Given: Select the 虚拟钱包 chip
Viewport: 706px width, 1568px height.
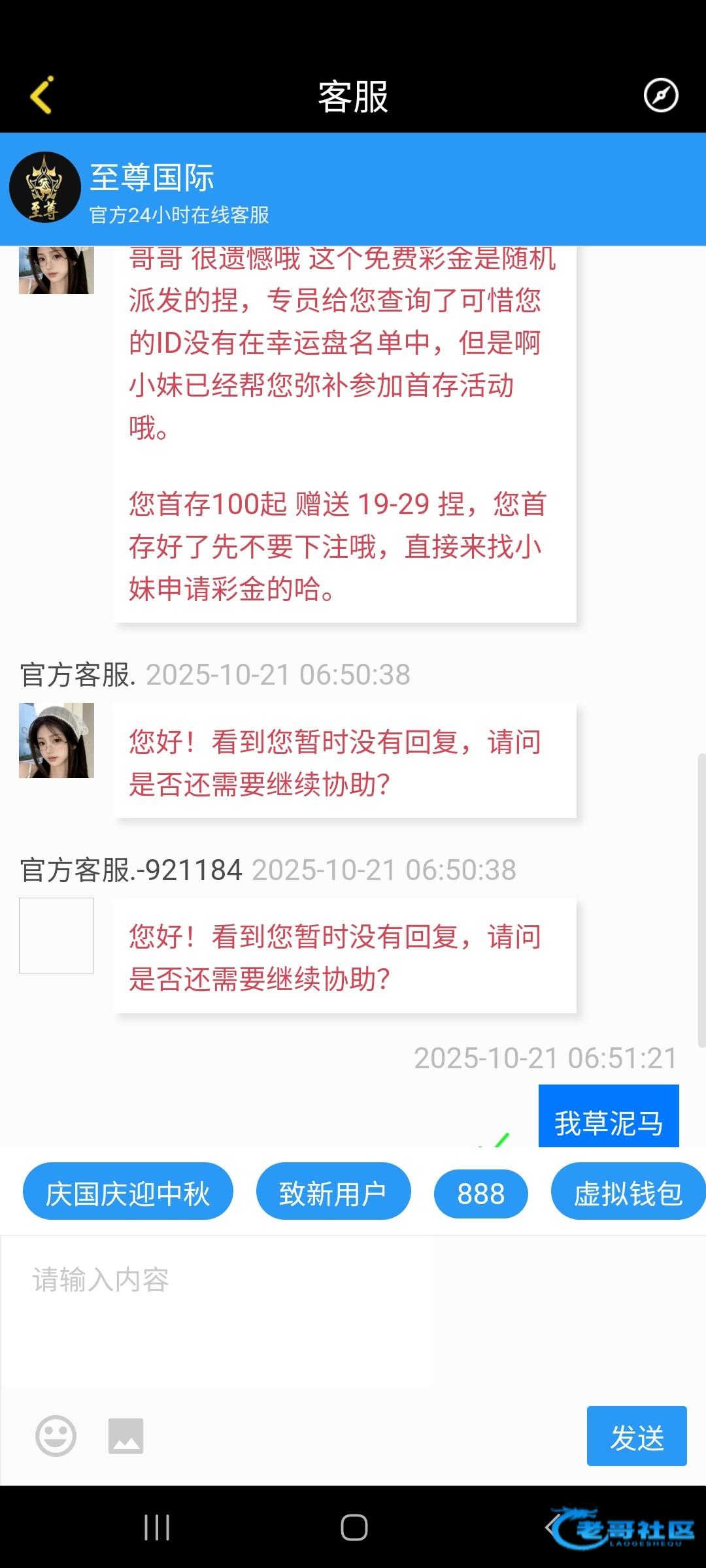Looking at the screenshot, I should tap(628, 1194).
